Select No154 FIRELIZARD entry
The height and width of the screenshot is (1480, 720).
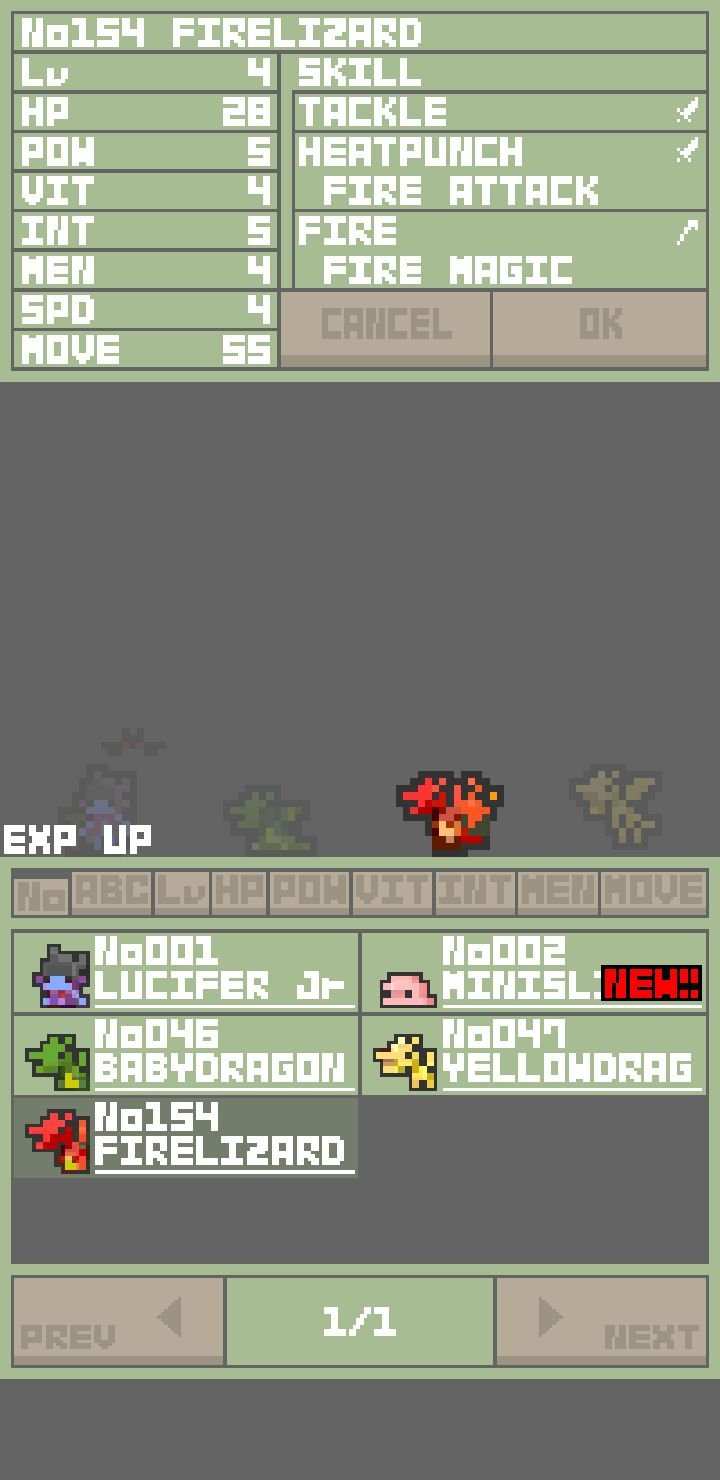coord(186,1137)
